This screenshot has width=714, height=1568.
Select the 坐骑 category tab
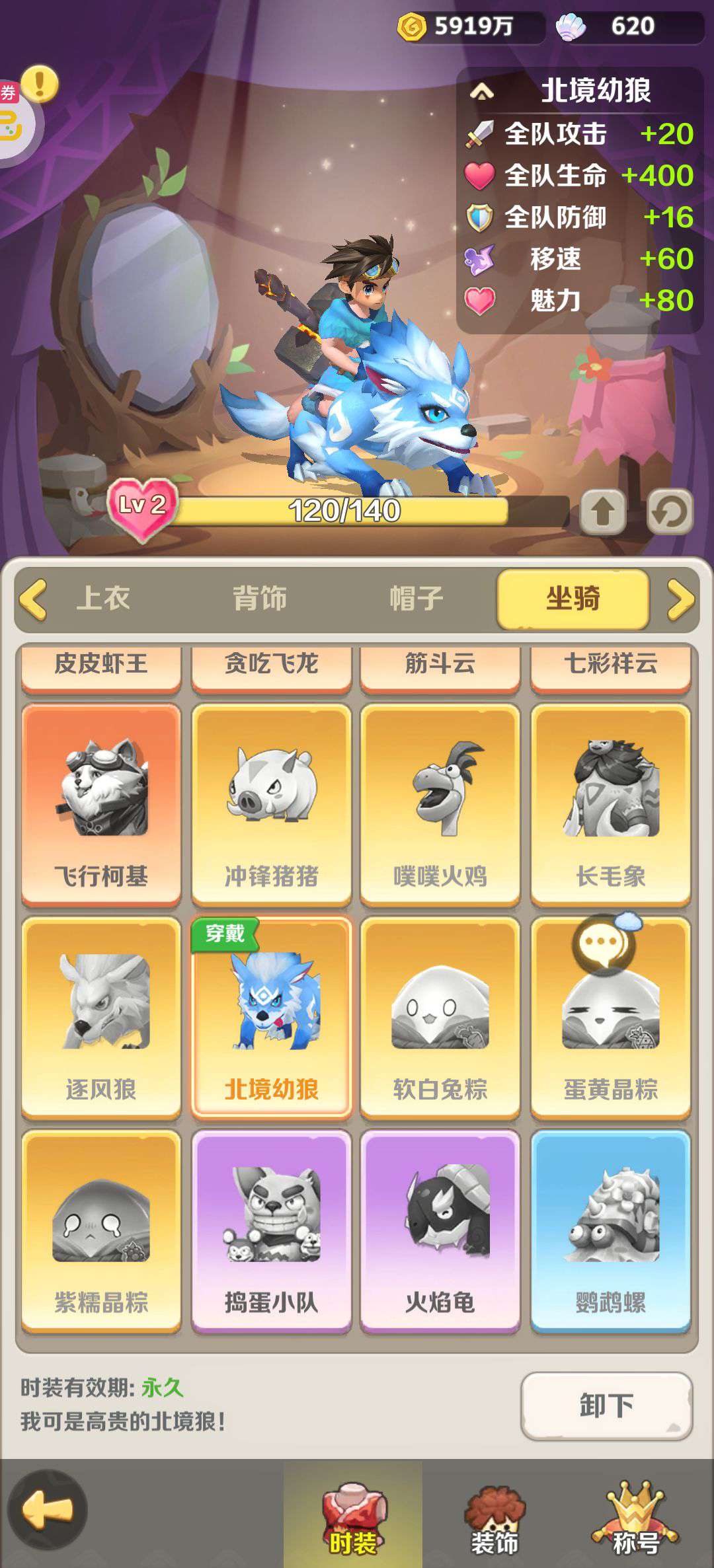pos(573,599)
